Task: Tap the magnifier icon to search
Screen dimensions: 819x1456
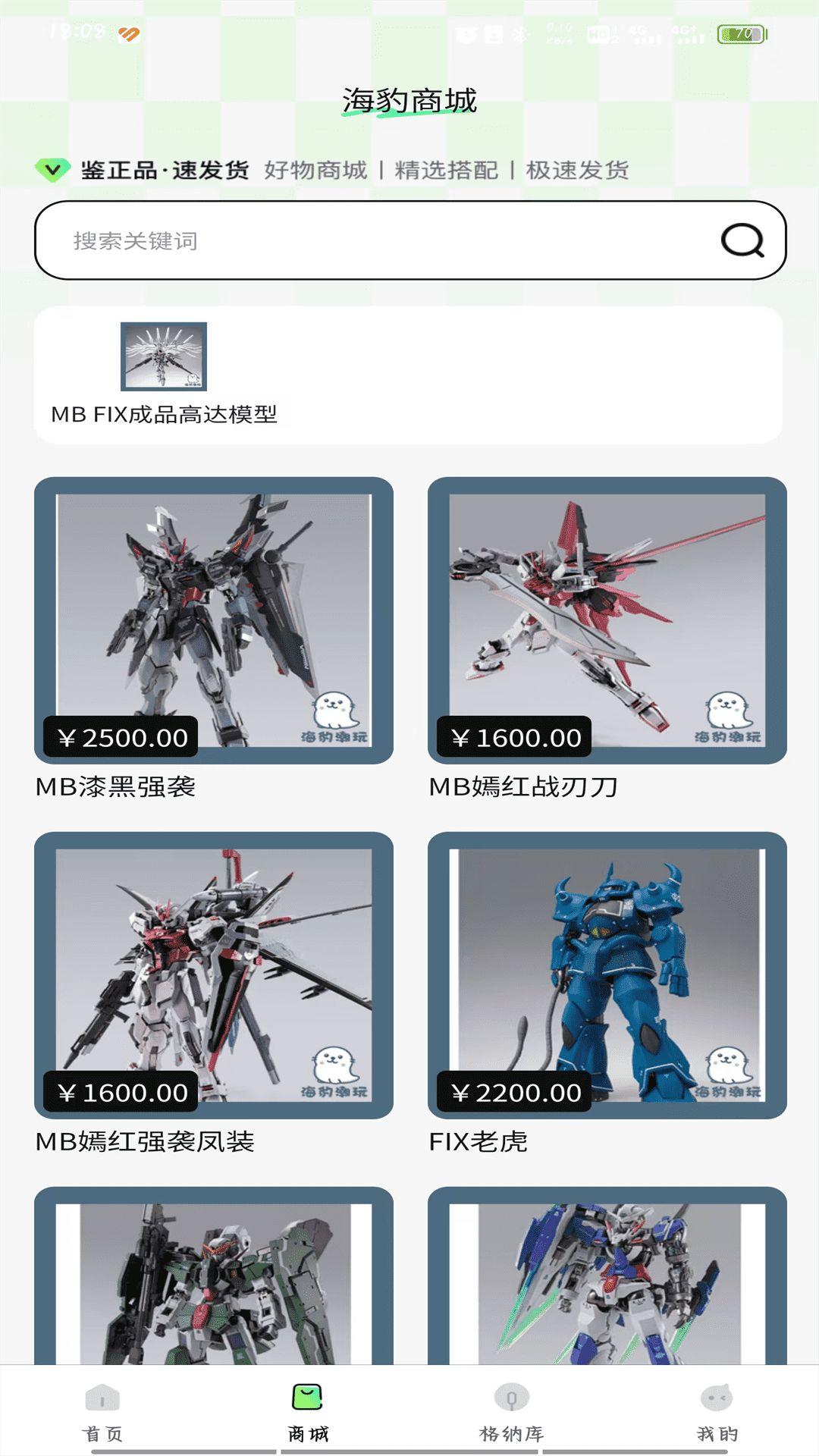Action: click(x=743, y=241)
